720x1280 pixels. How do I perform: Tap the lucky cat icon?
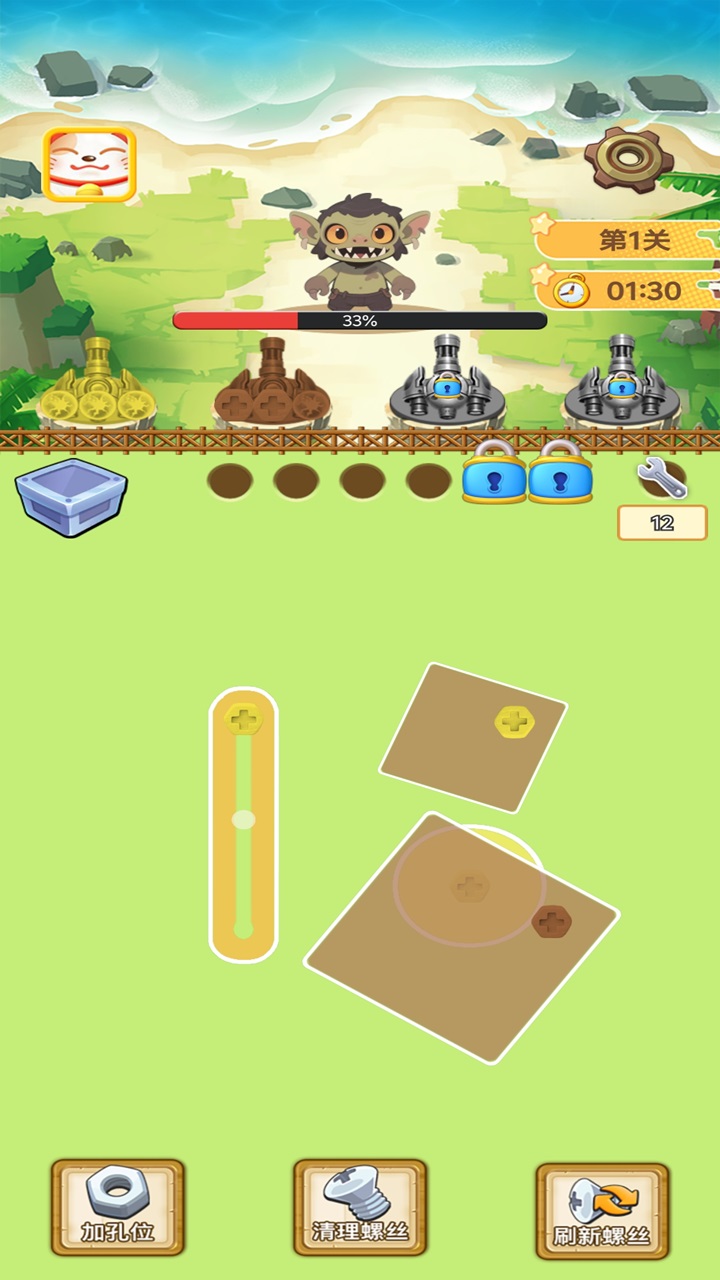click(x=89, y=164)
